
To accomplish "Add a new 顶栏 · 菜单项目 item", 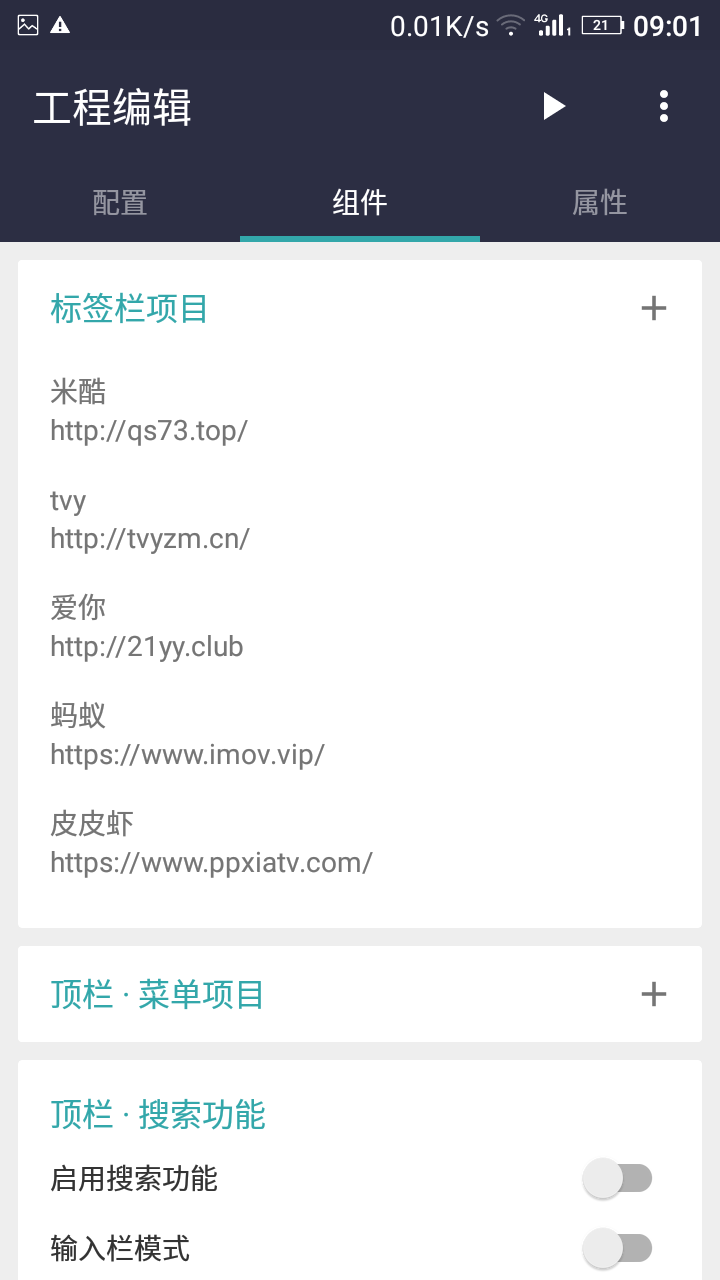I will pos(653,994).
